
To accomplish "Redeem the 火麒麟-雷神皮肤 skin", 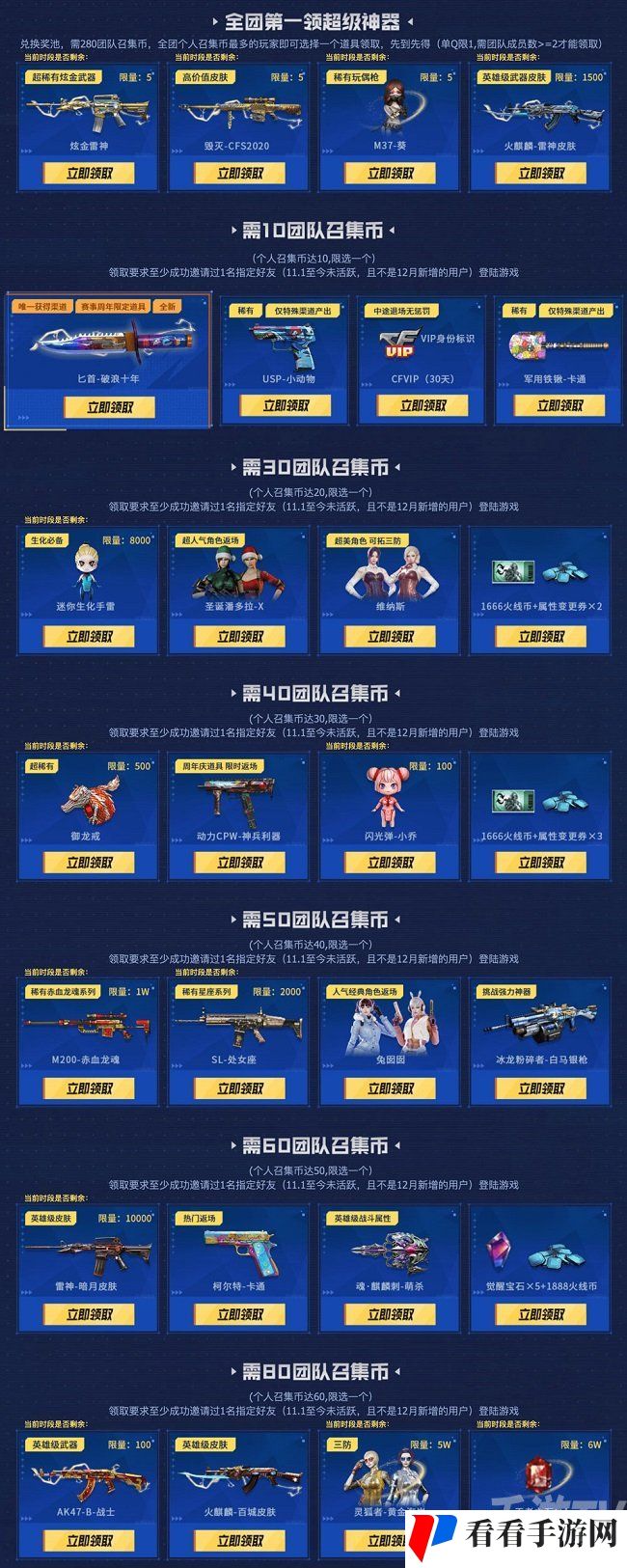I will coord(540,174).
